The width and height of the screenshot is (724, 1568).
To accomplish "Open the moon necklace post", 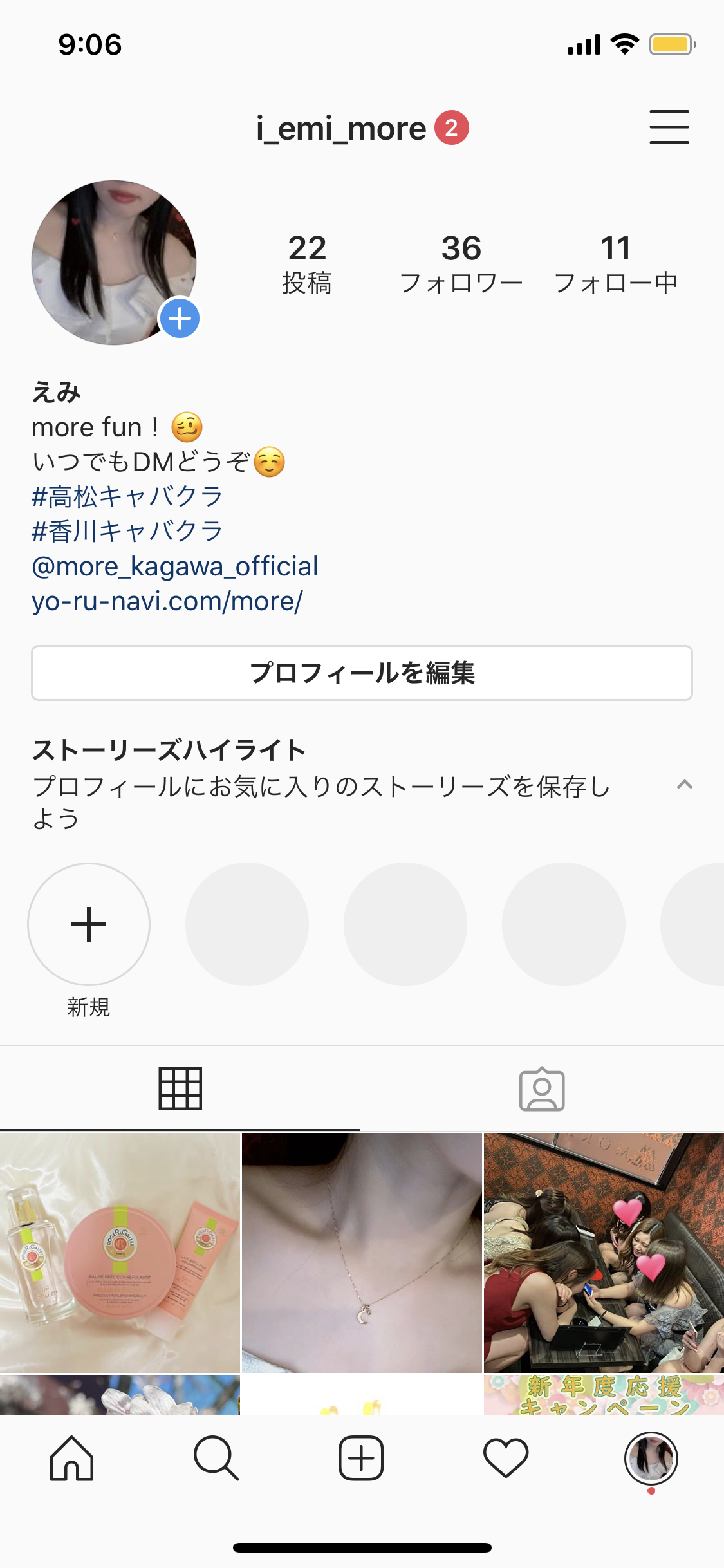I will click(x=362, y=1253).
